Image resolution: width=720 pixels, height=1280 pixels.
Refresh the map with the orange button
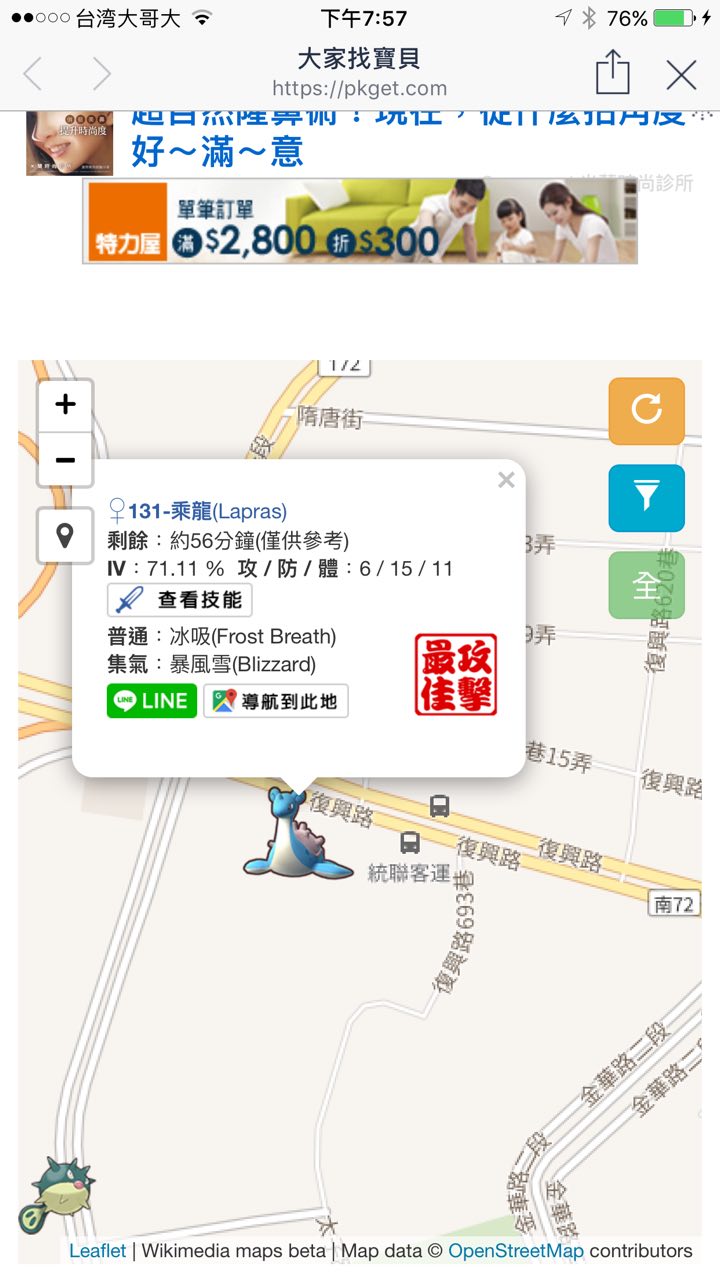646,410
